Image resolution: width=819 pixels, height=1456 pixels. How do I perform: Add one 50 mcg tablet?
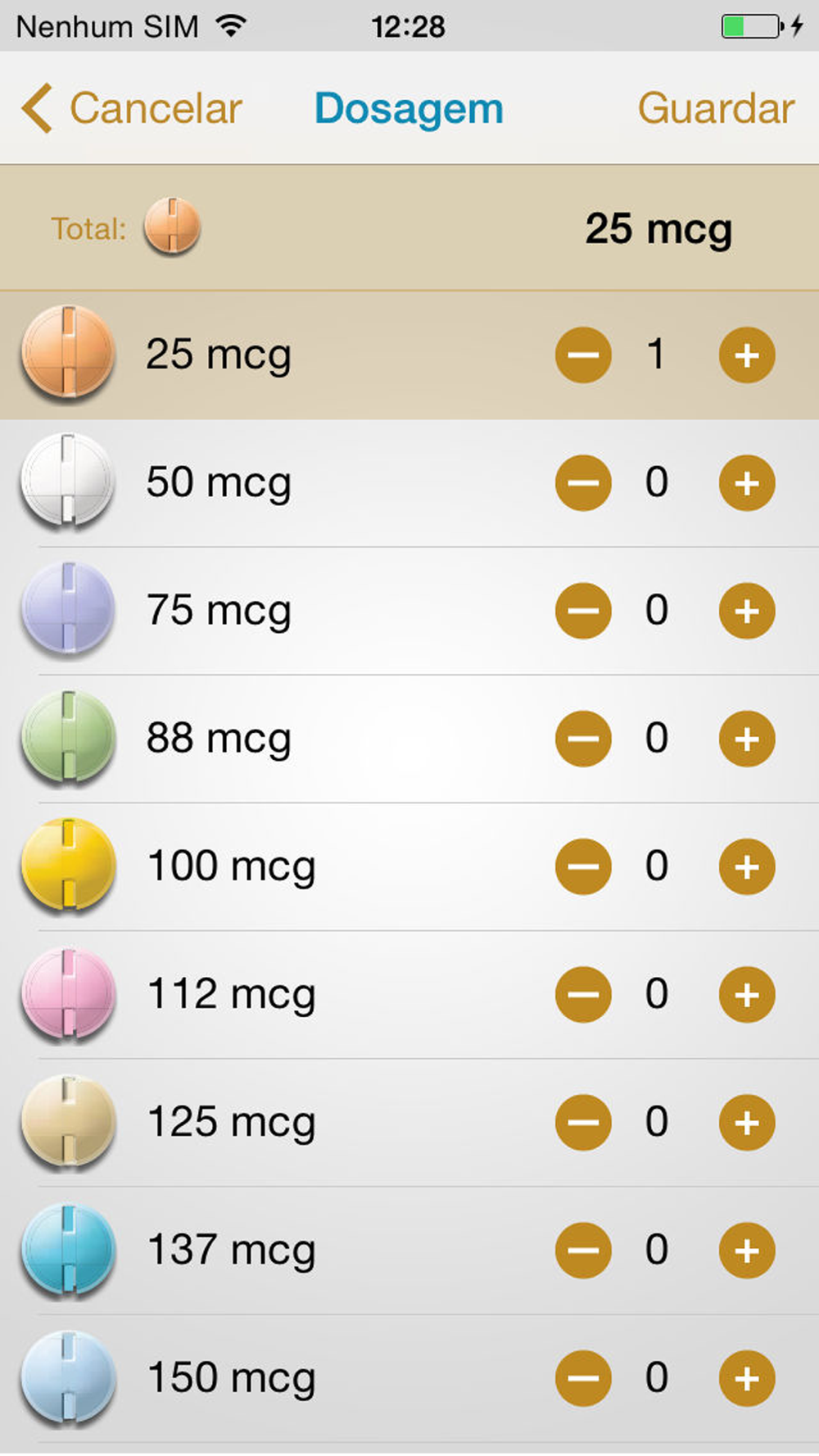pos(747,483)
